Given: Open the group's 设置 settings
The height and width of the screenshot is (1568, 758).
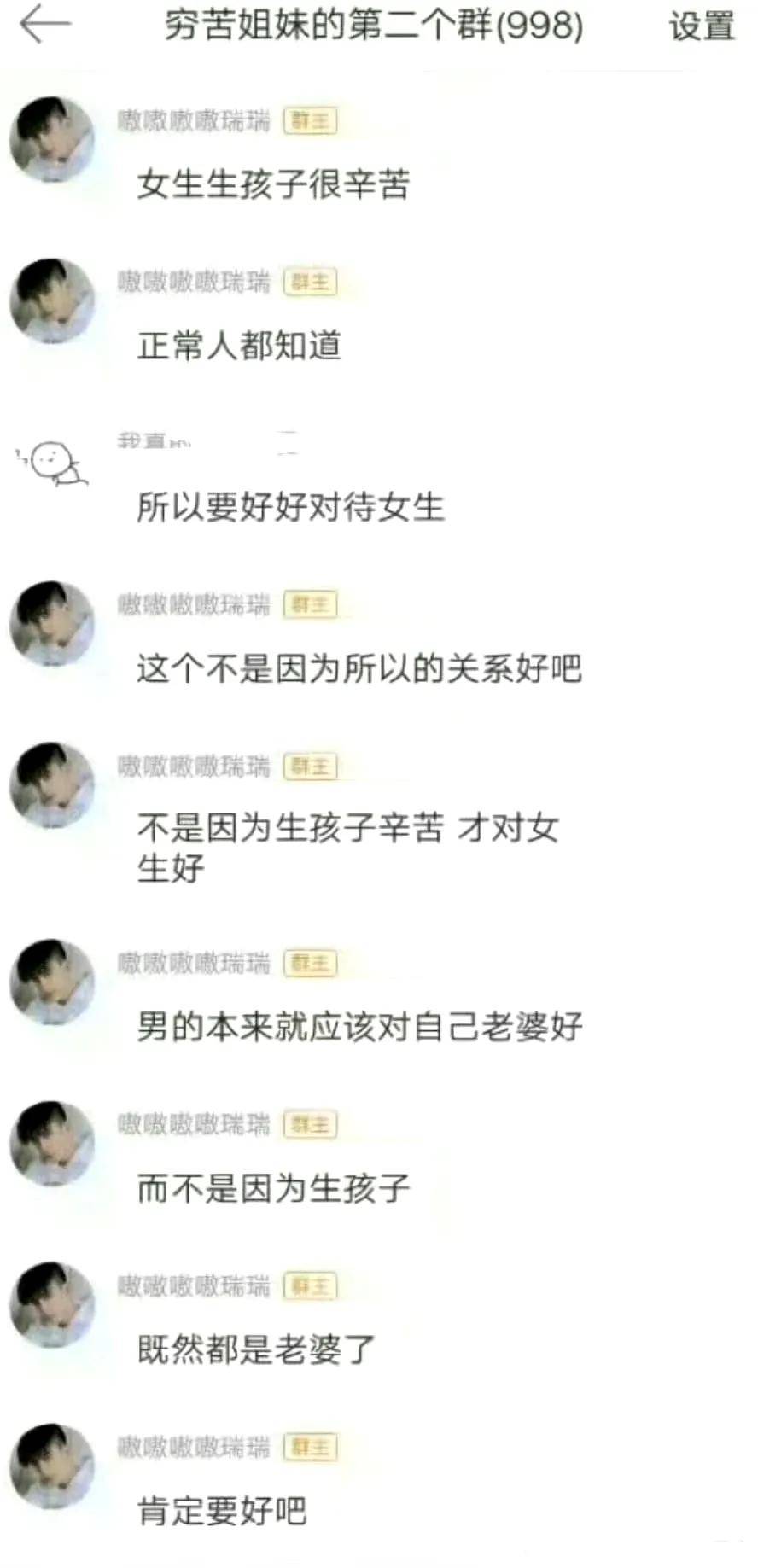Looking at the screenshot, I should coord(701,26).
